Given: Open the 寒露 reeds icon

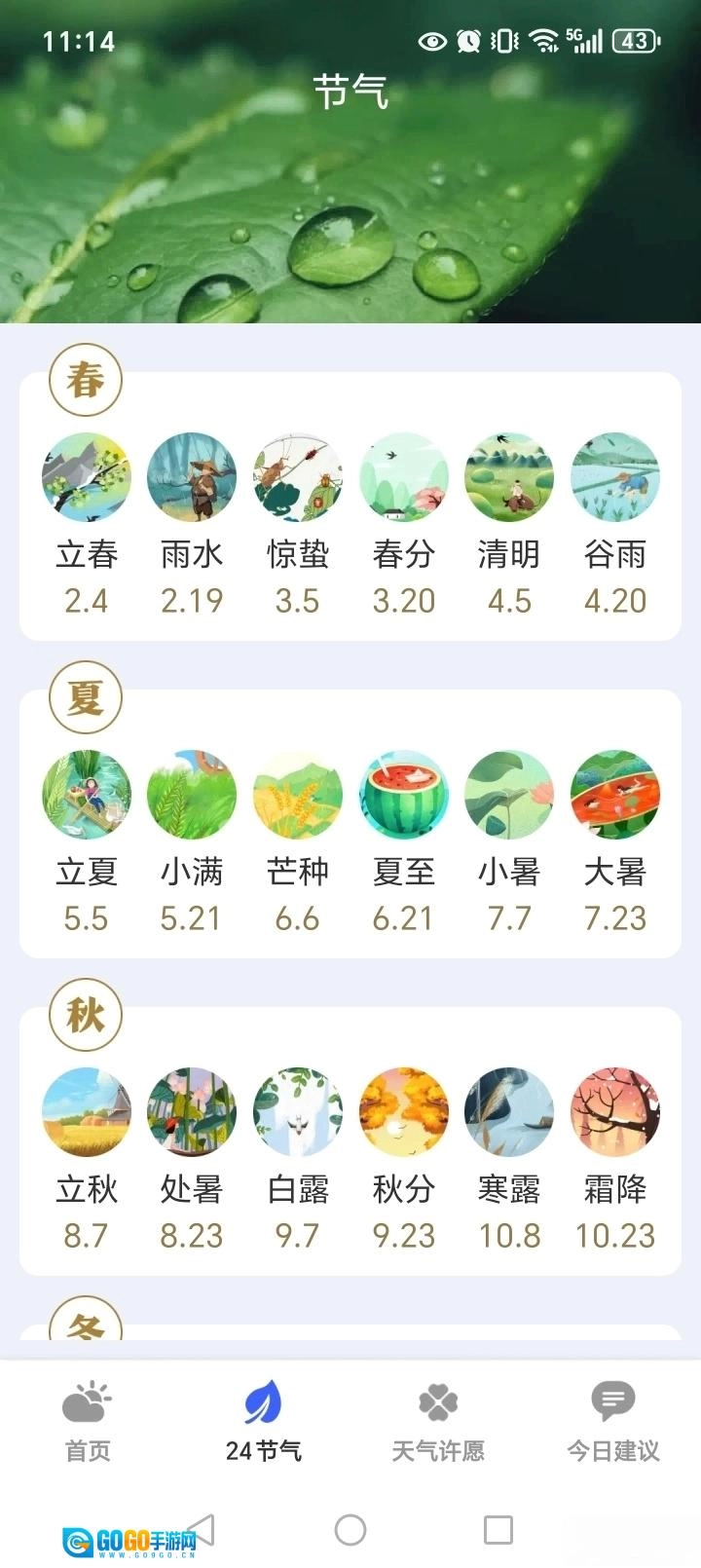Looking at the screenshot, I should (509, 1110).
